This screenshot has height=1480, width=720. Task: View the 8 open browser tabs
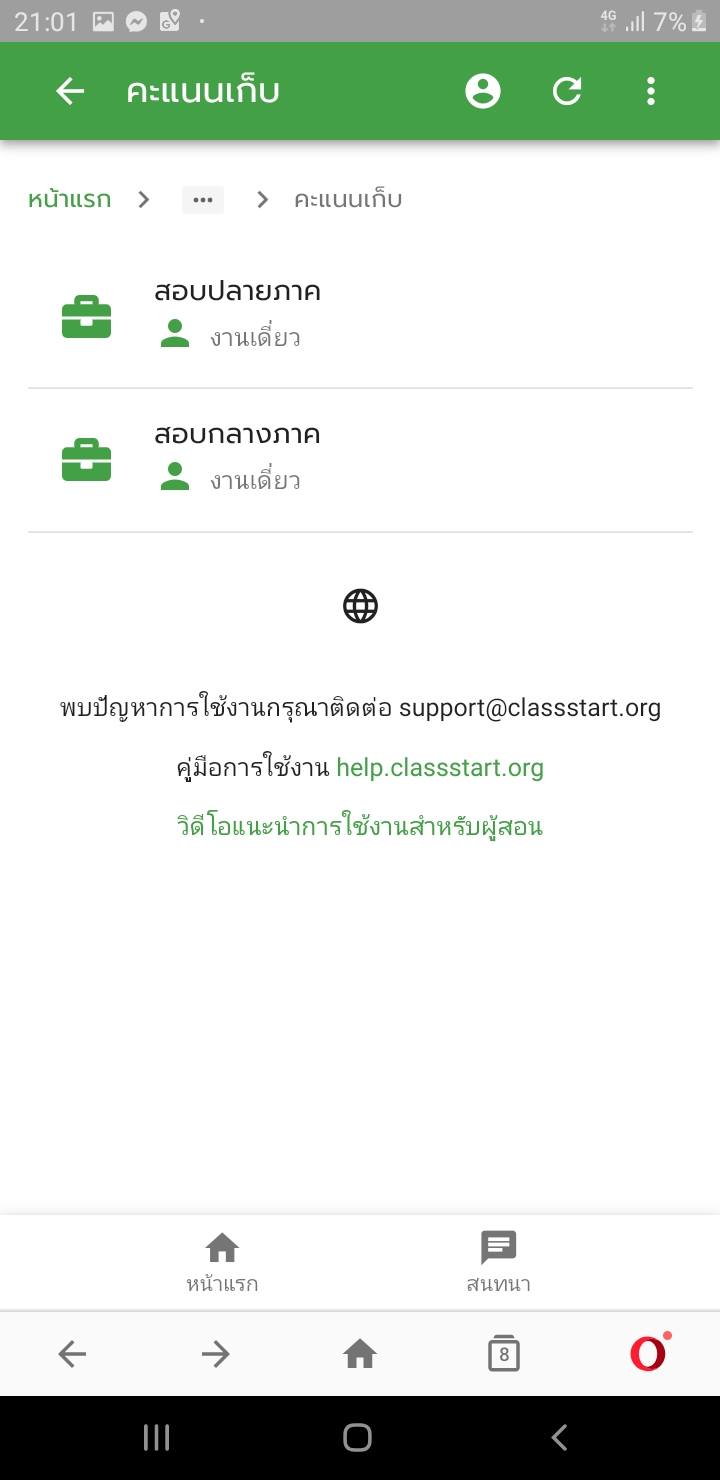[x=504, y=1354]
